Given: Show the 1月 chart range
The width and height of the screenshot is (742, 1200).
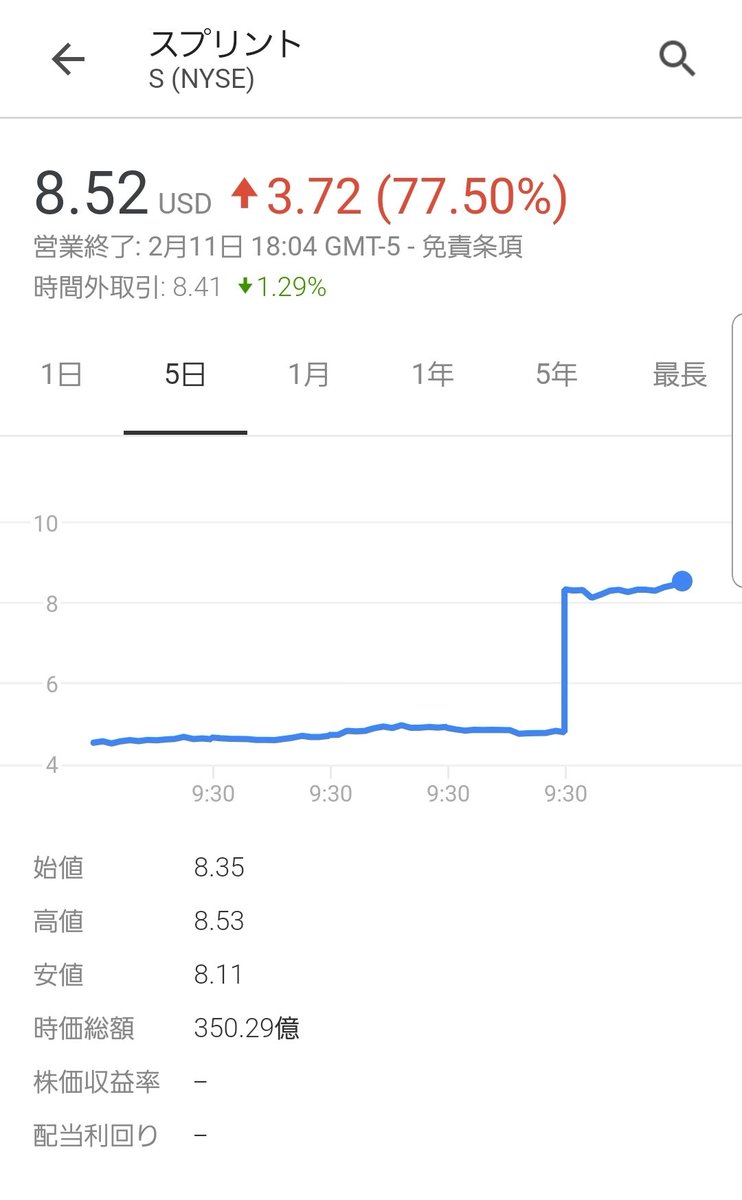Looking at the screenshot, I should point(309,375).
